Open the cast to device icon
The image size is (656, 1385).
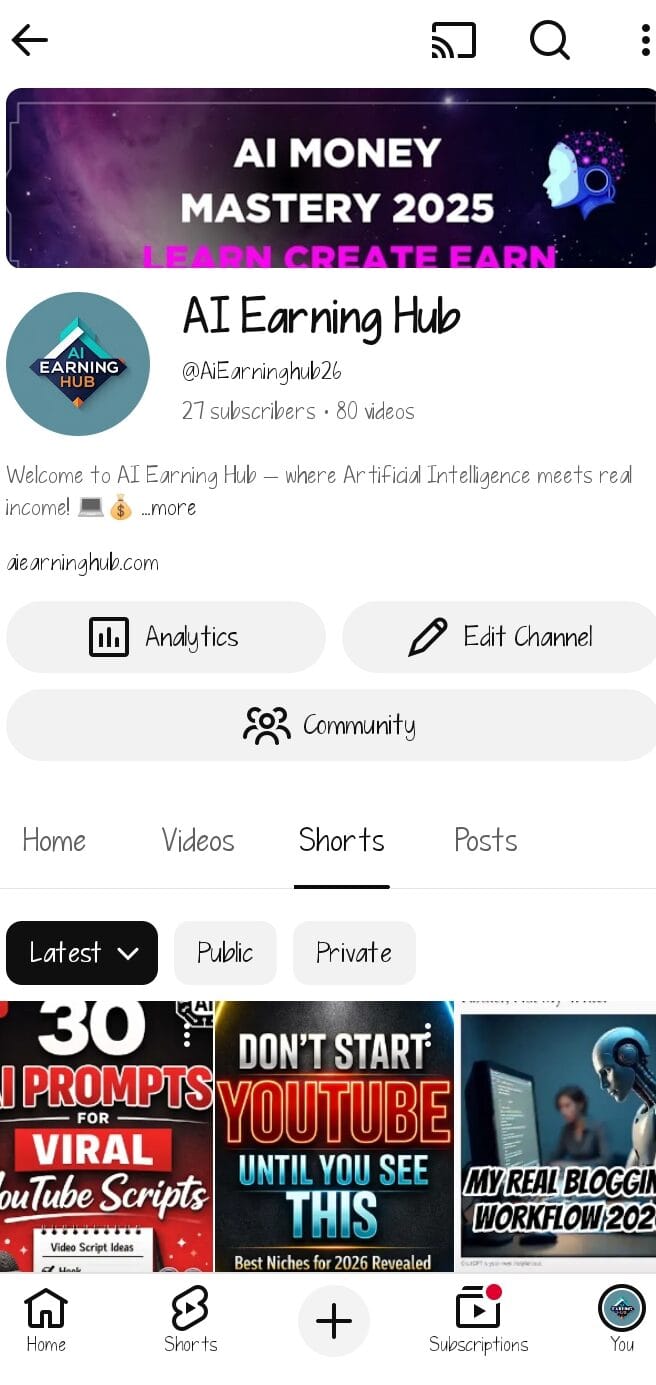454,40
